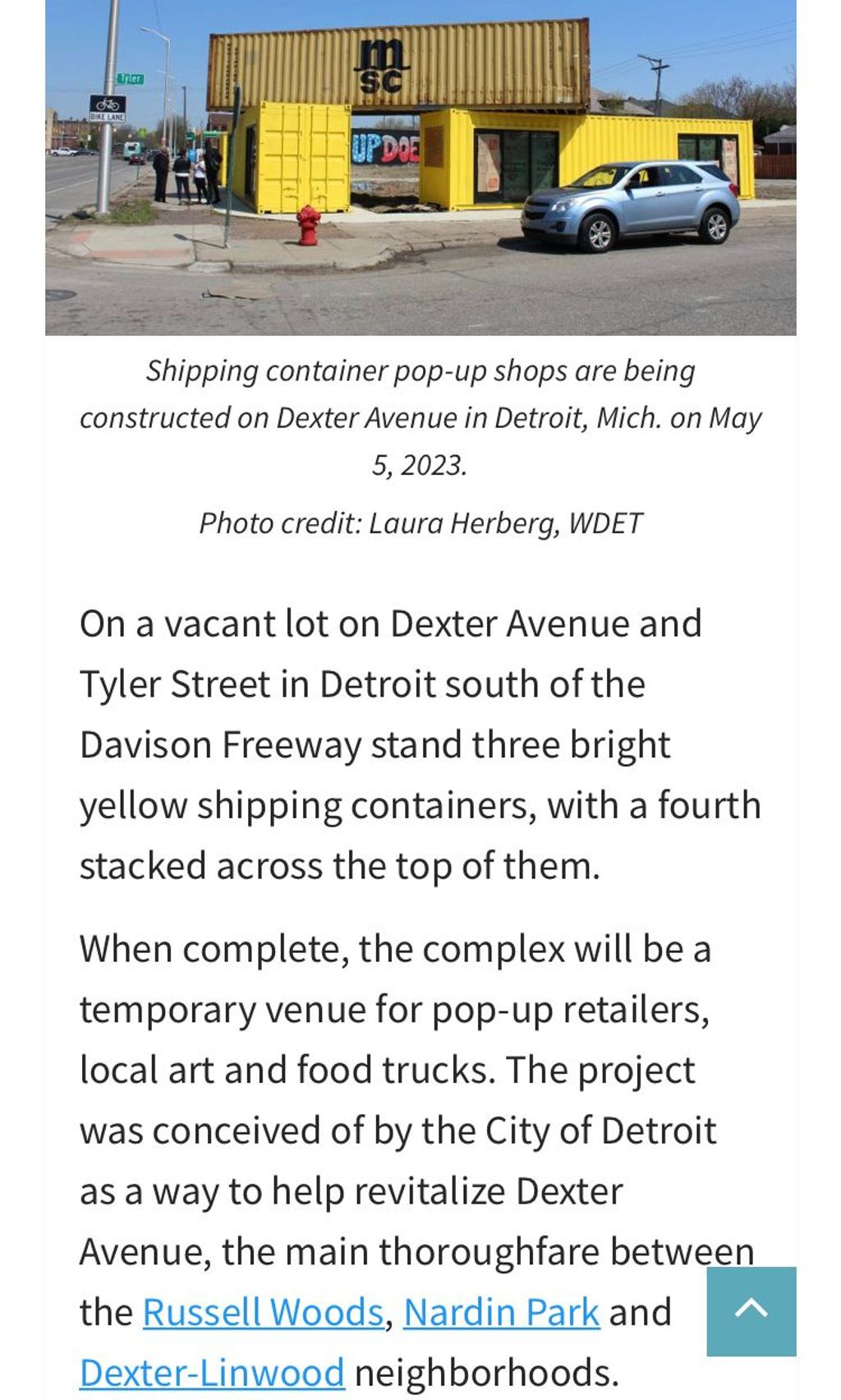841x1400 pixels.
Task: Follow the Dexter-Linwood neighborhood link
Action: click(x=212, y=1373)
